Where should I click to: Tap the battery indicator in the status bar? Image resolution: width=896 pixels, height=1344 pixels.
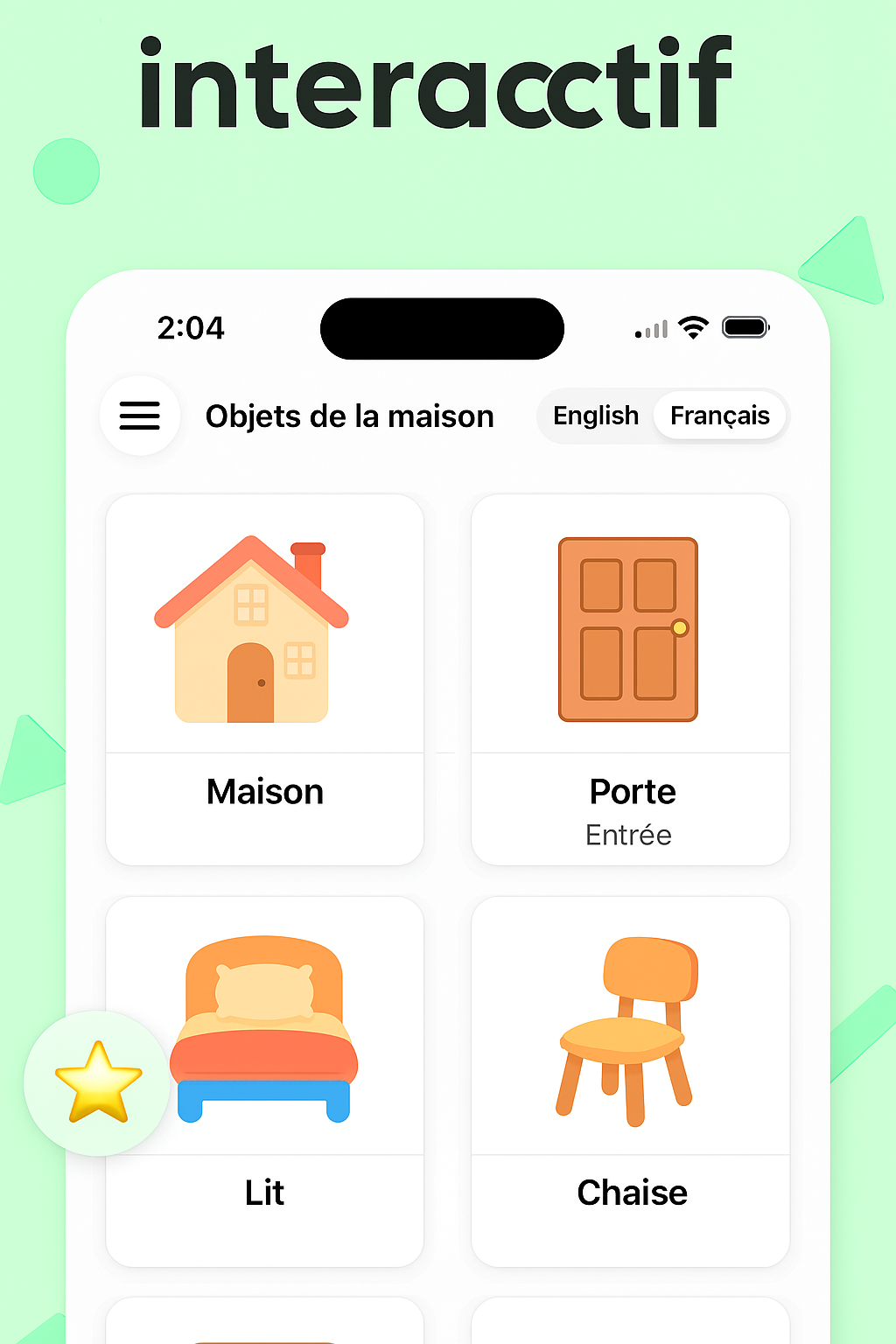pos(745,326)
